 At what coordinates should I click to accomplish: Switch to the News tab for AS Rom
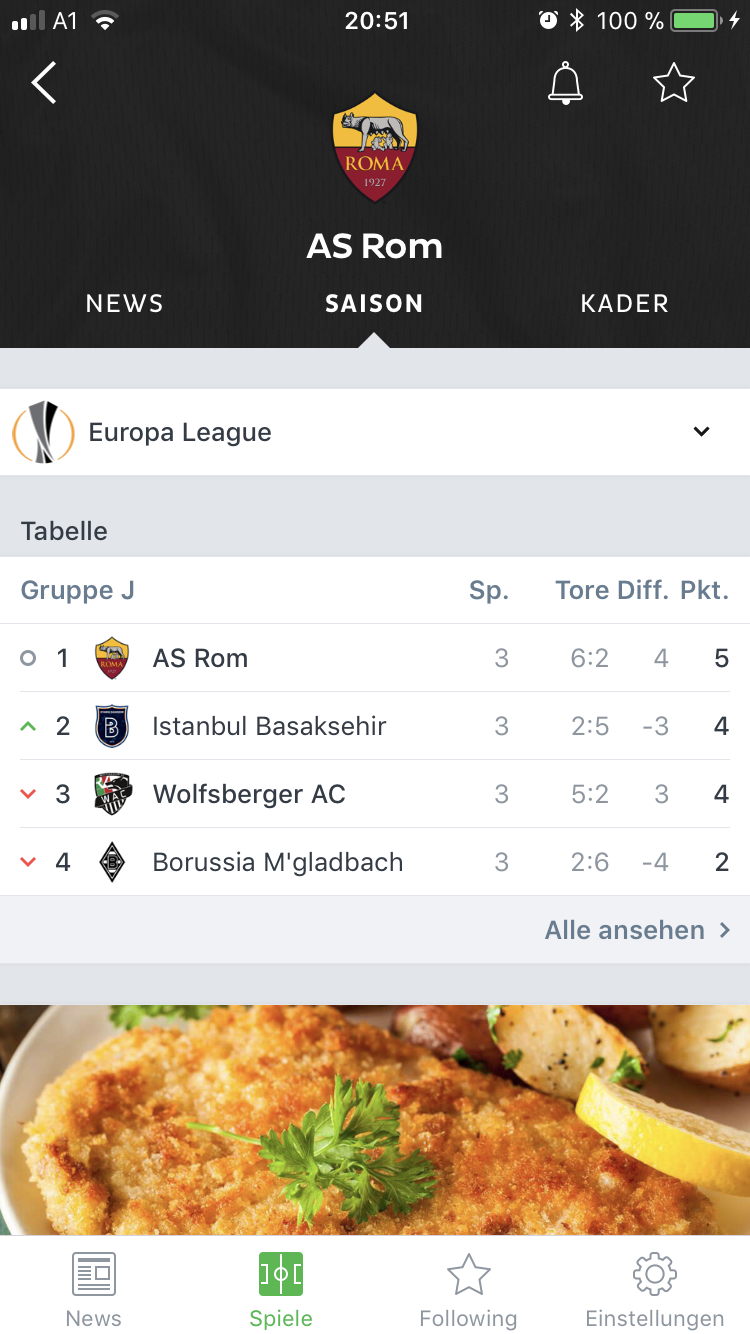tap(125, 304)
